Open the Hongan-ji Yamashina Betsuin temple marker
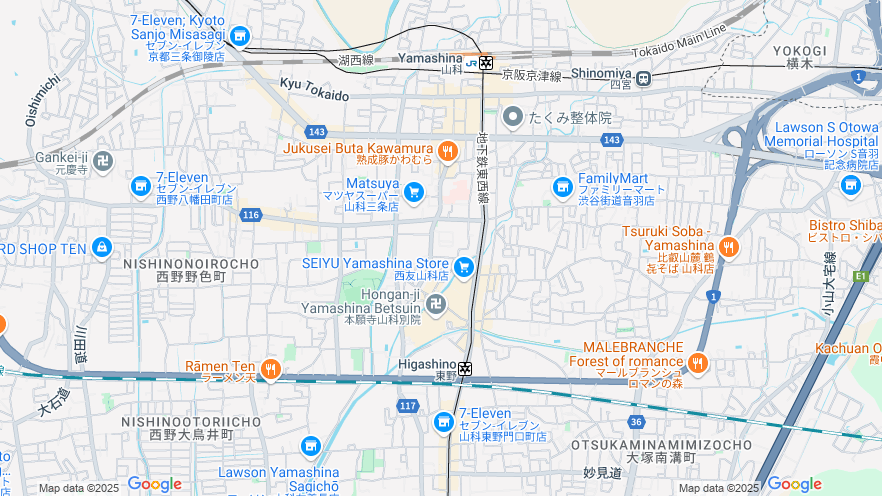882x496 pixels. tap(437, 301)
